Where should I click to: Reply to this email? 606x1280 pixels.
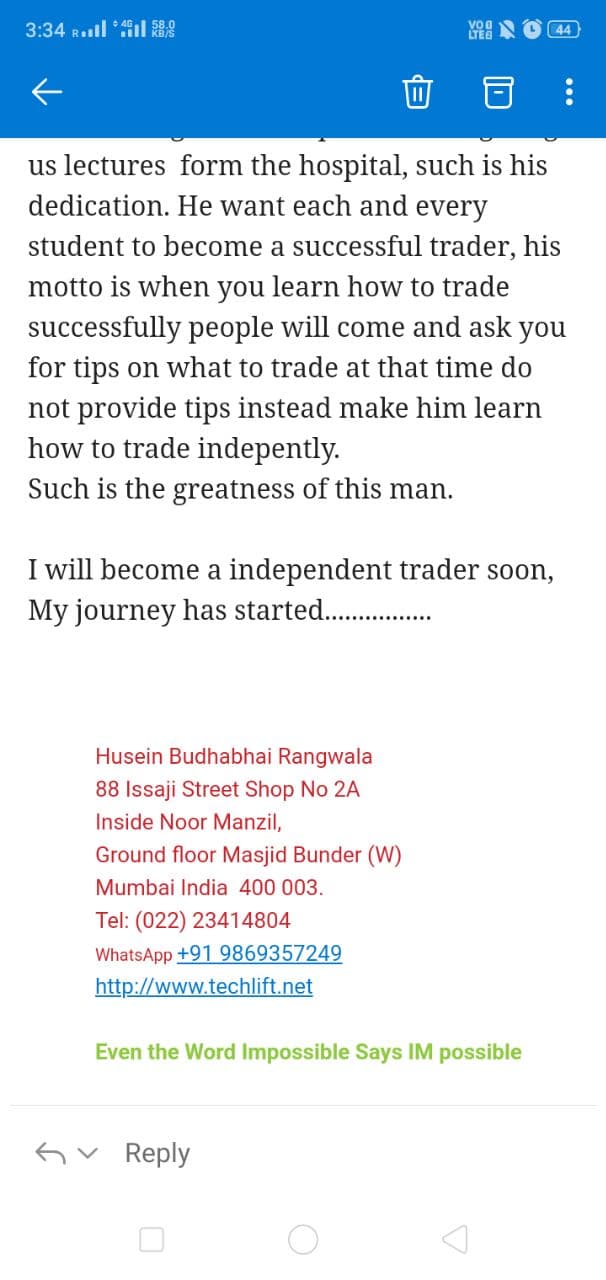(x=157, y=1153)
